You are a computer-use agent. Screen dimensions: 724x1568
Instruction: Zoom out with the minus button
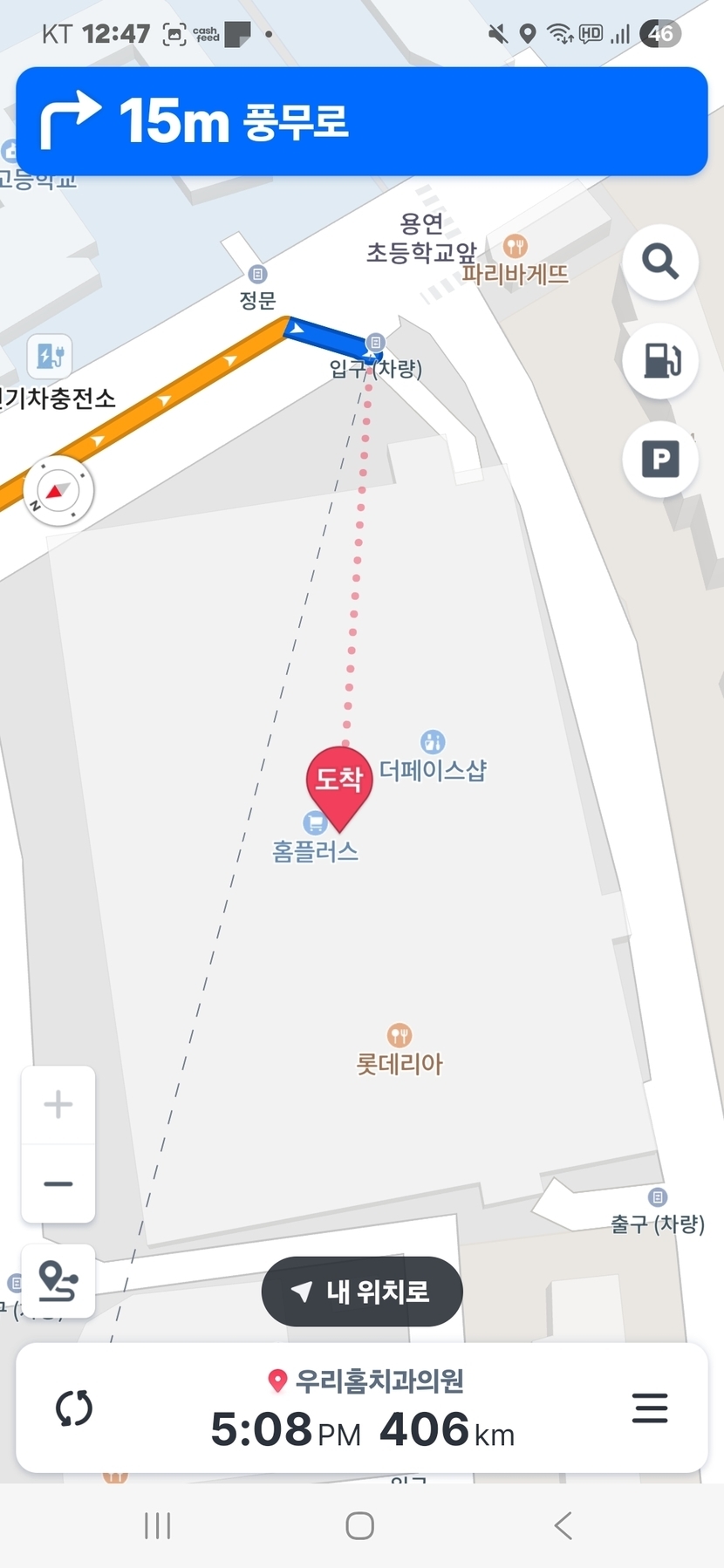(x=58, y=1183)
